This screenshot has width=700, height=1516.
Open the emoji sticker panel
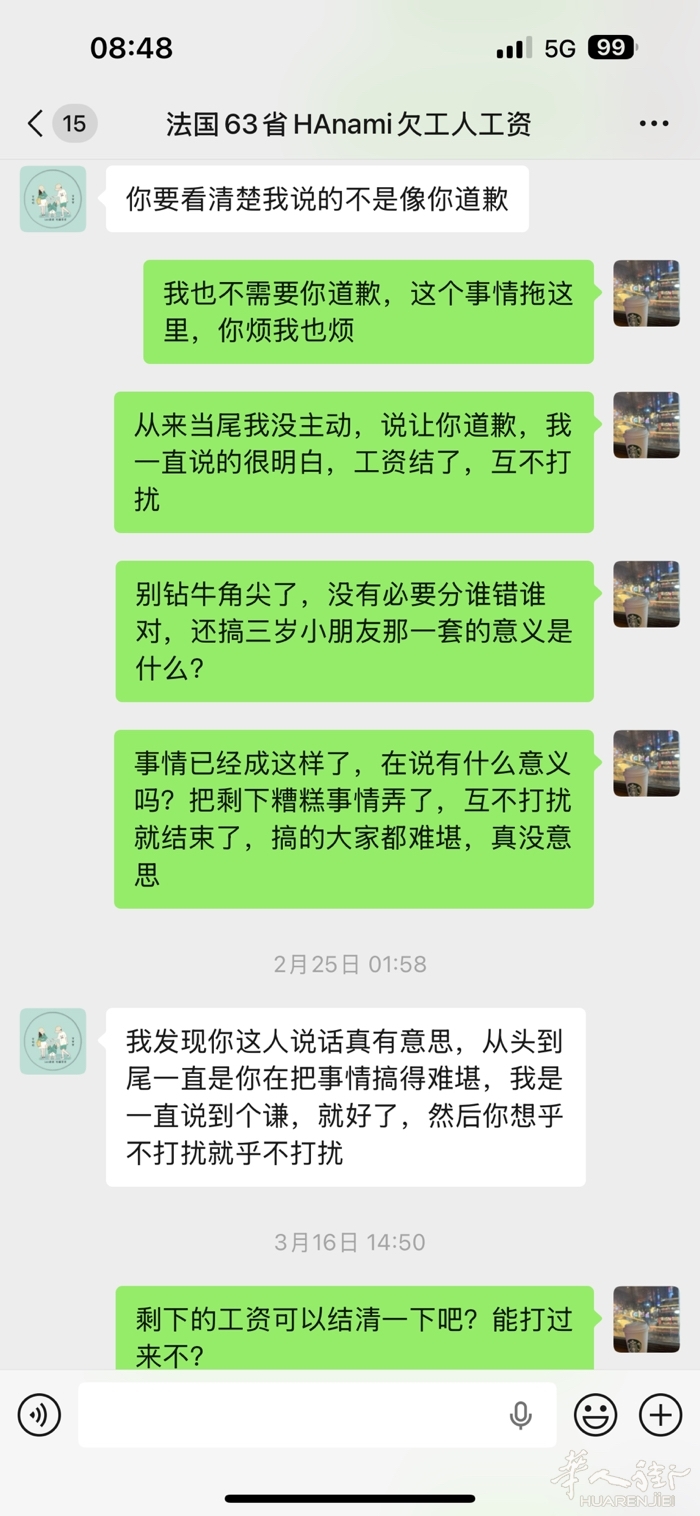[595, 1415]
